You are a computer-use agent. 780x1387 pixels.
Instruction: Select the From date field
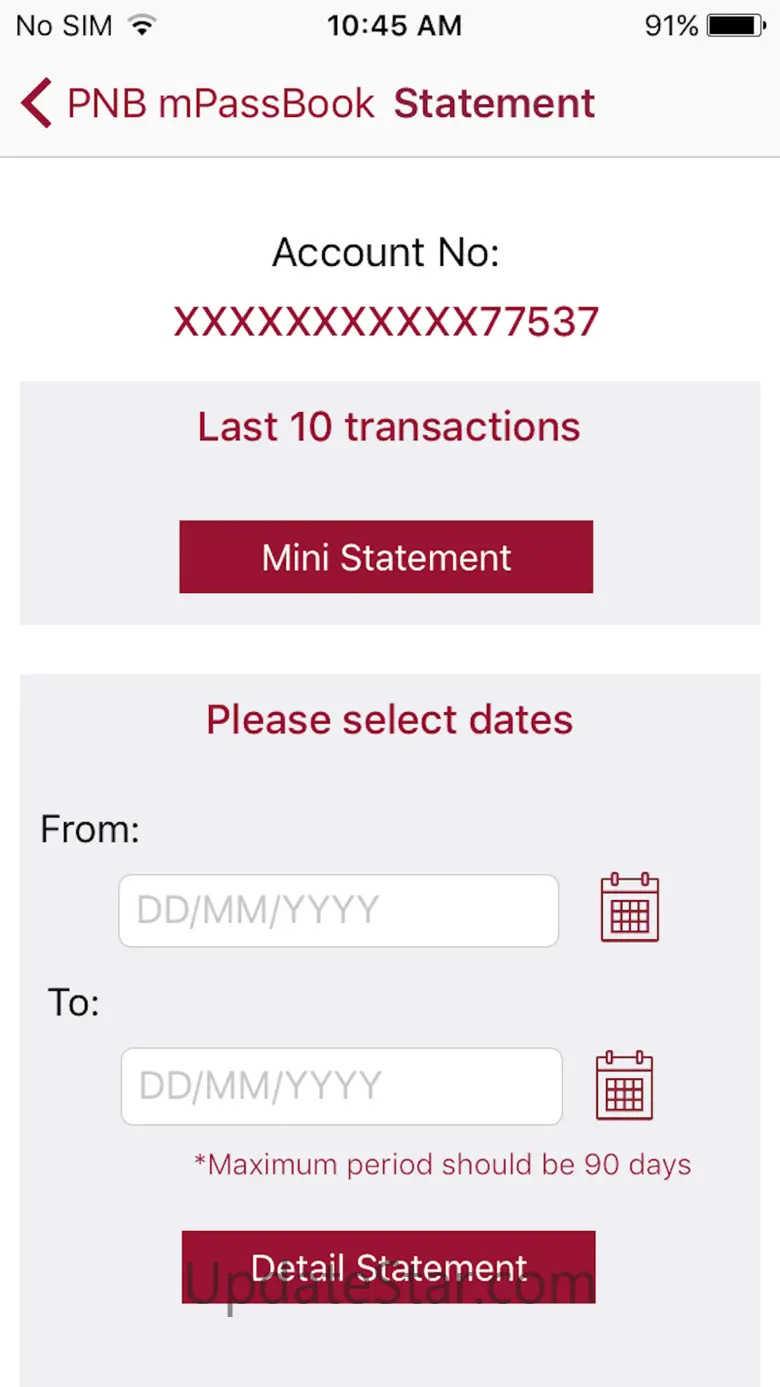point(338,911)
